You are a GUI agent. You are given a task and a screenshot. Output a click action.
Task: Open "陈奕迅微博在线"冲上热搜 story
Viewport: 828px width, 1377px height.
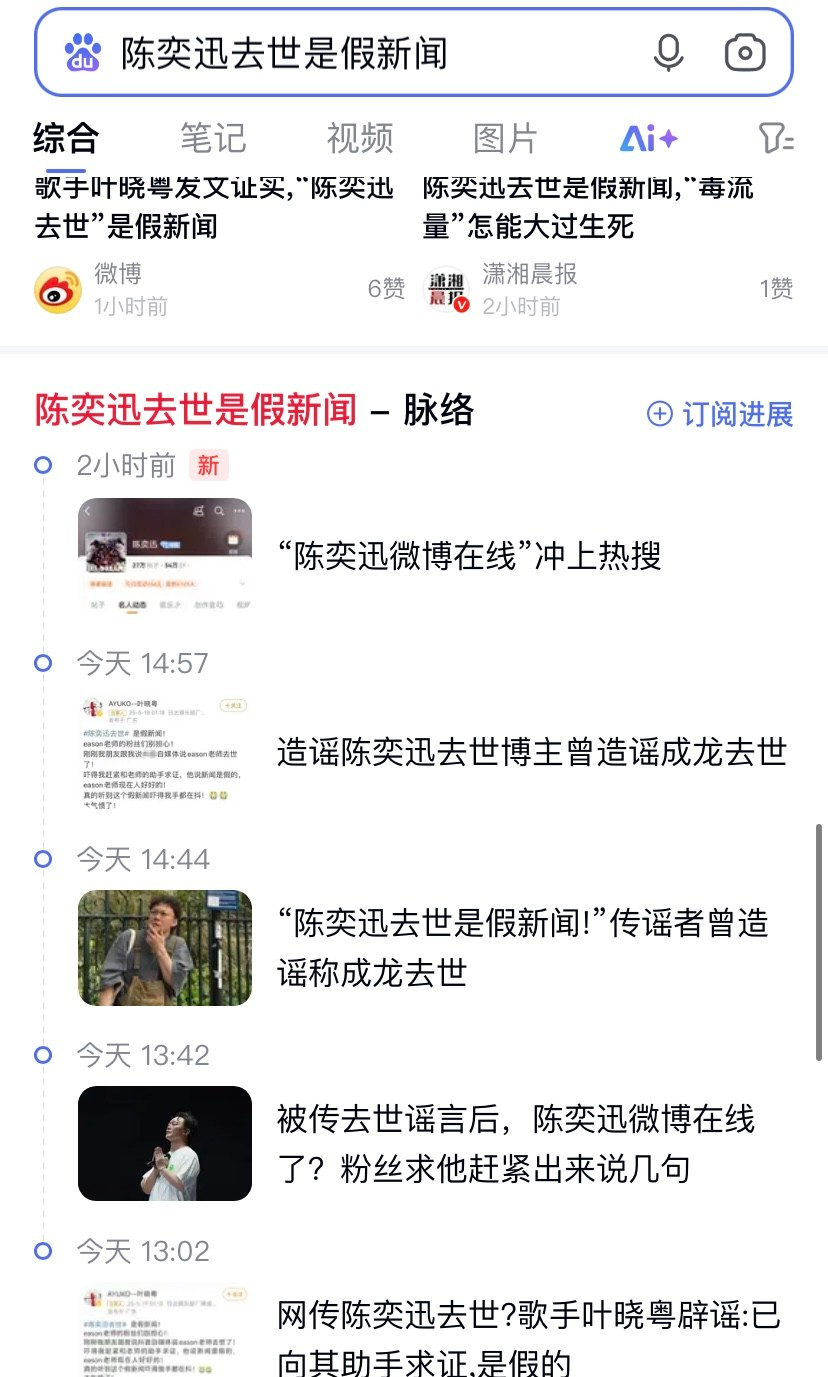[469, 556]
